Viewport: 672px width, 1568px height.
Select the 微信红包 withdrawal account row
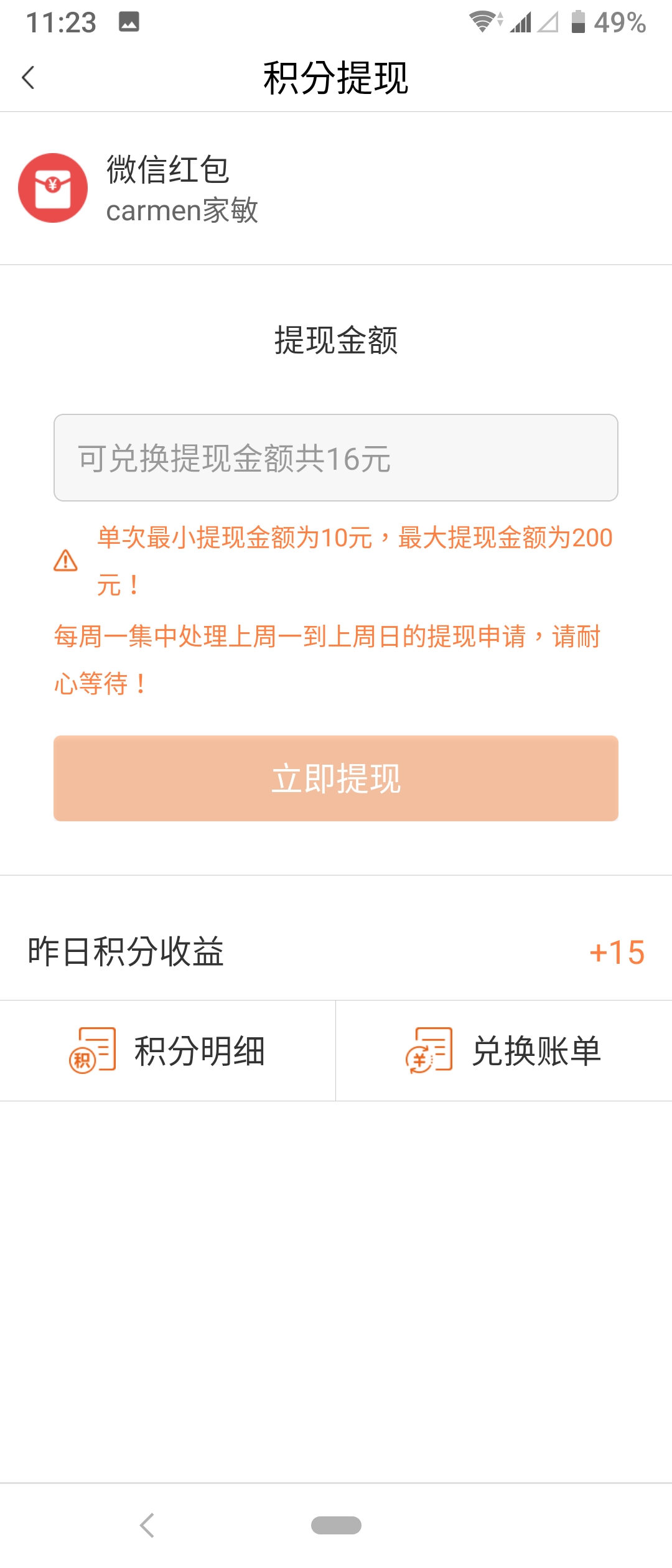click(336, 189)
